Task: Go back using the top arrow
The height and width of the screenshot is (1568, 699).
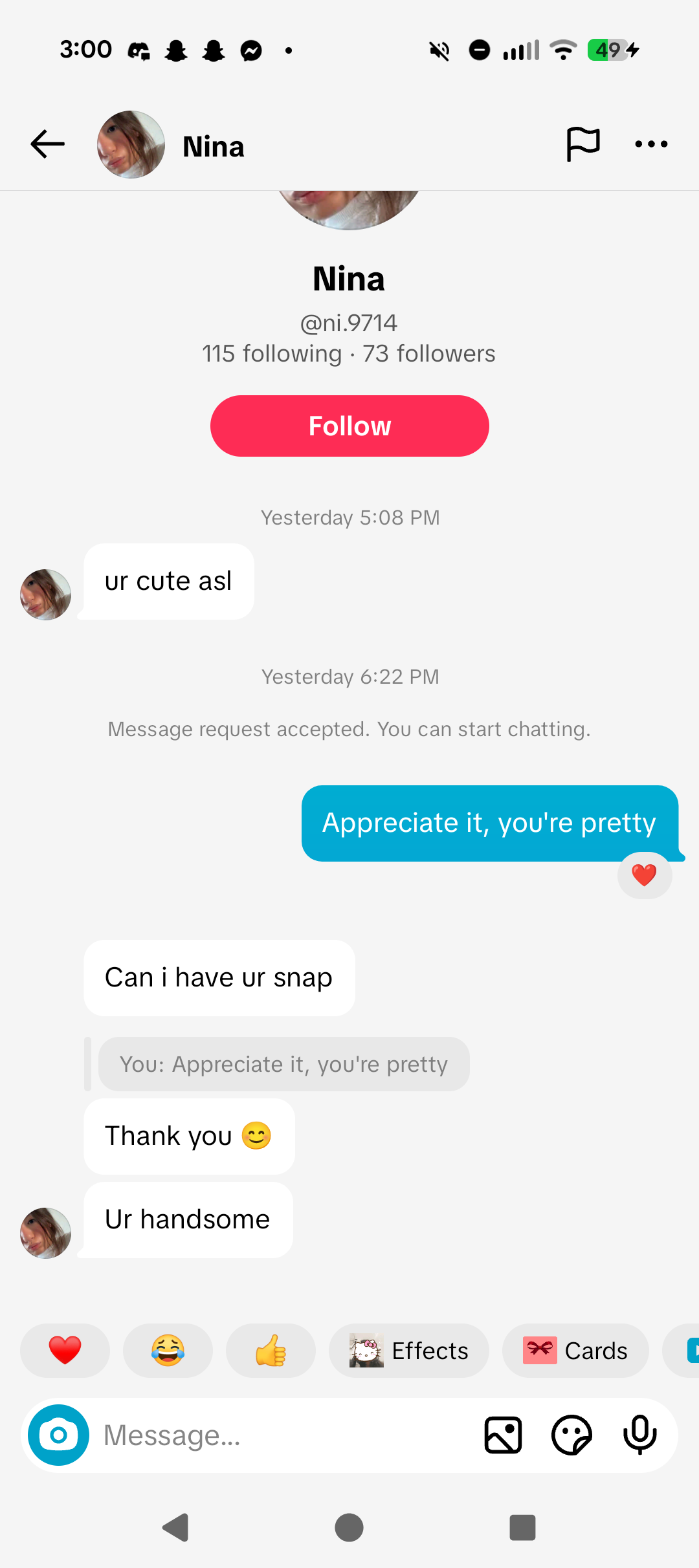Action: point(48,144)
